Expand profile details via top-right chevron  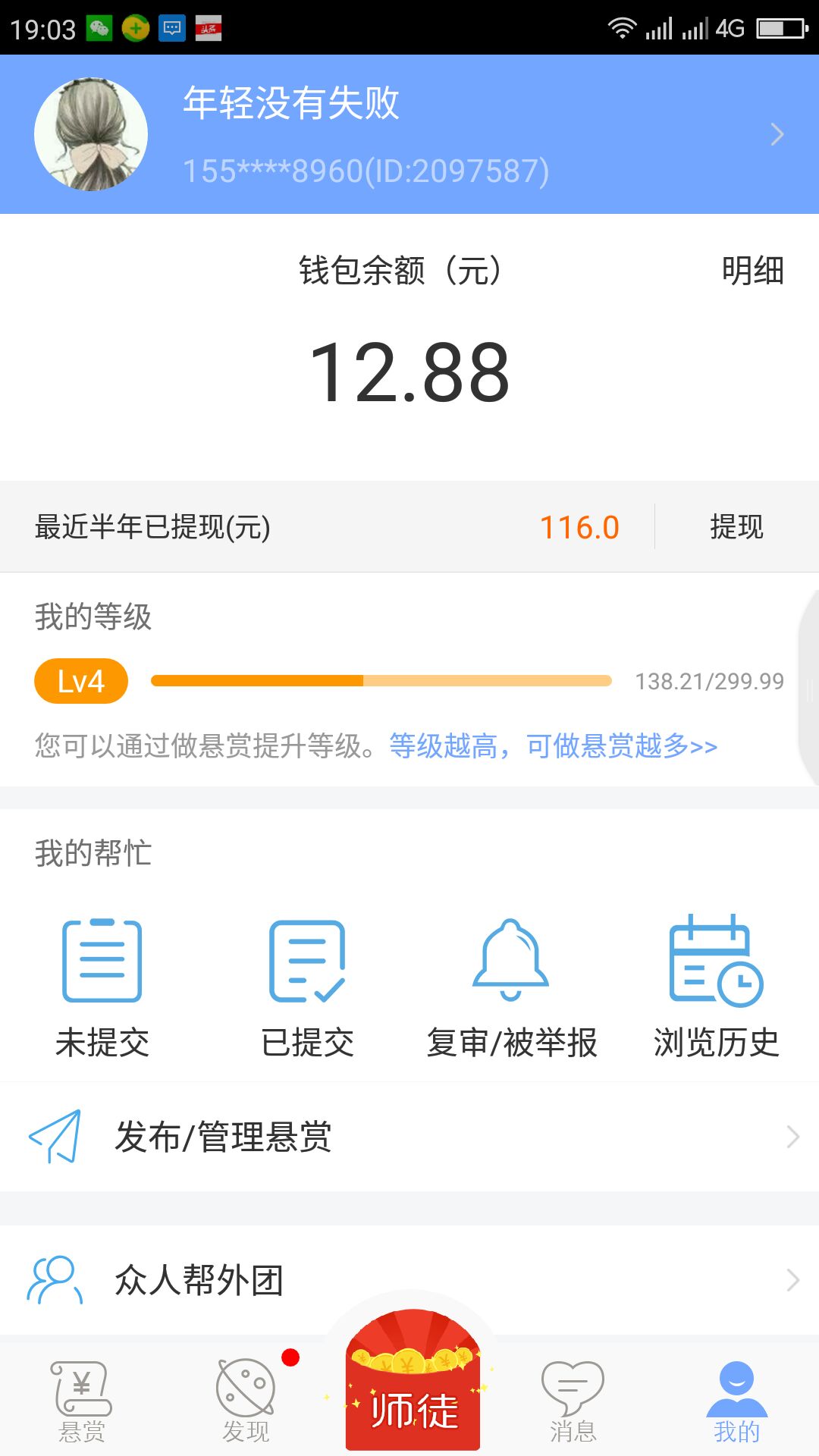tap(777, 133)
